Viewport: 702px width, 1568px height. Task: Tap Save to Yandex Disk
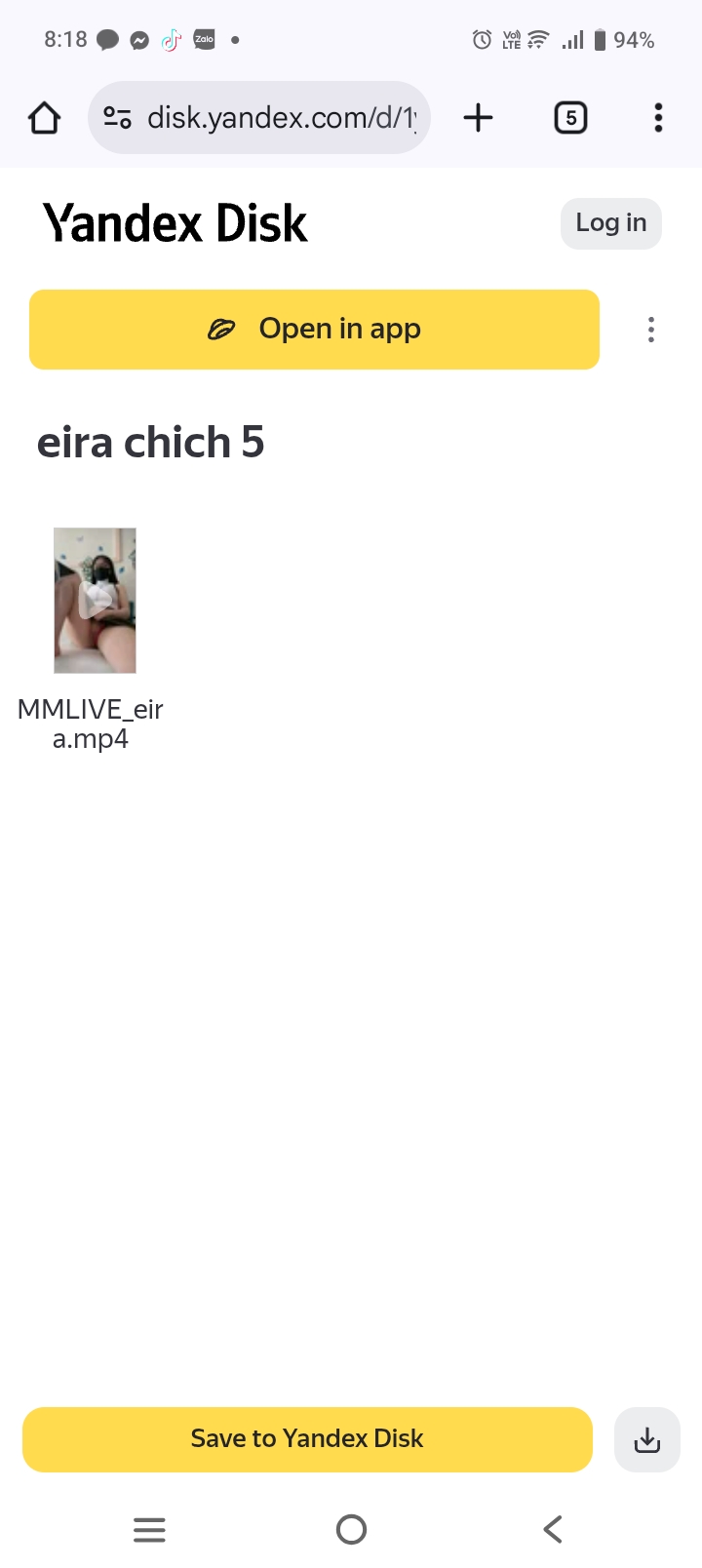[307, 1438]
